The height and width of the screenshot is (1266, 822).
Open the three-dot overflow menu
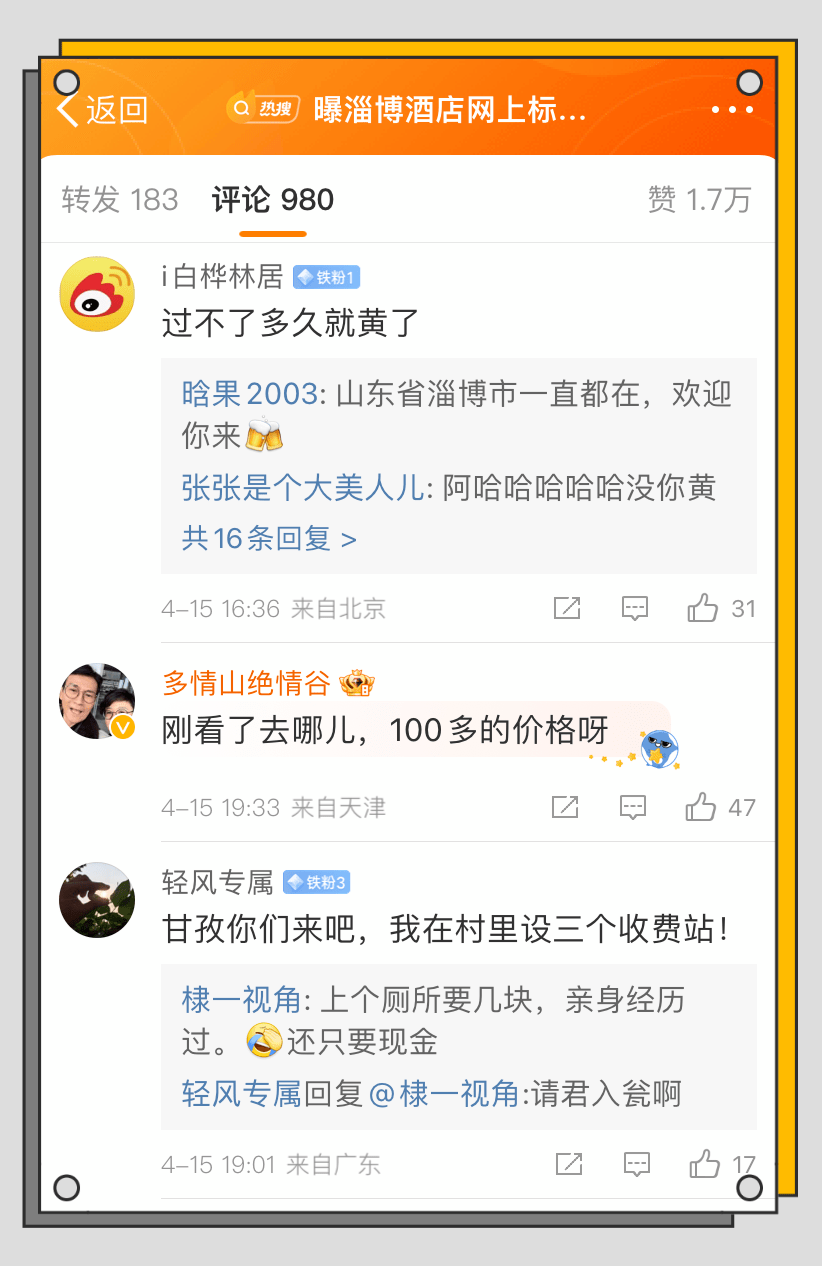click(x=732, y=109)
